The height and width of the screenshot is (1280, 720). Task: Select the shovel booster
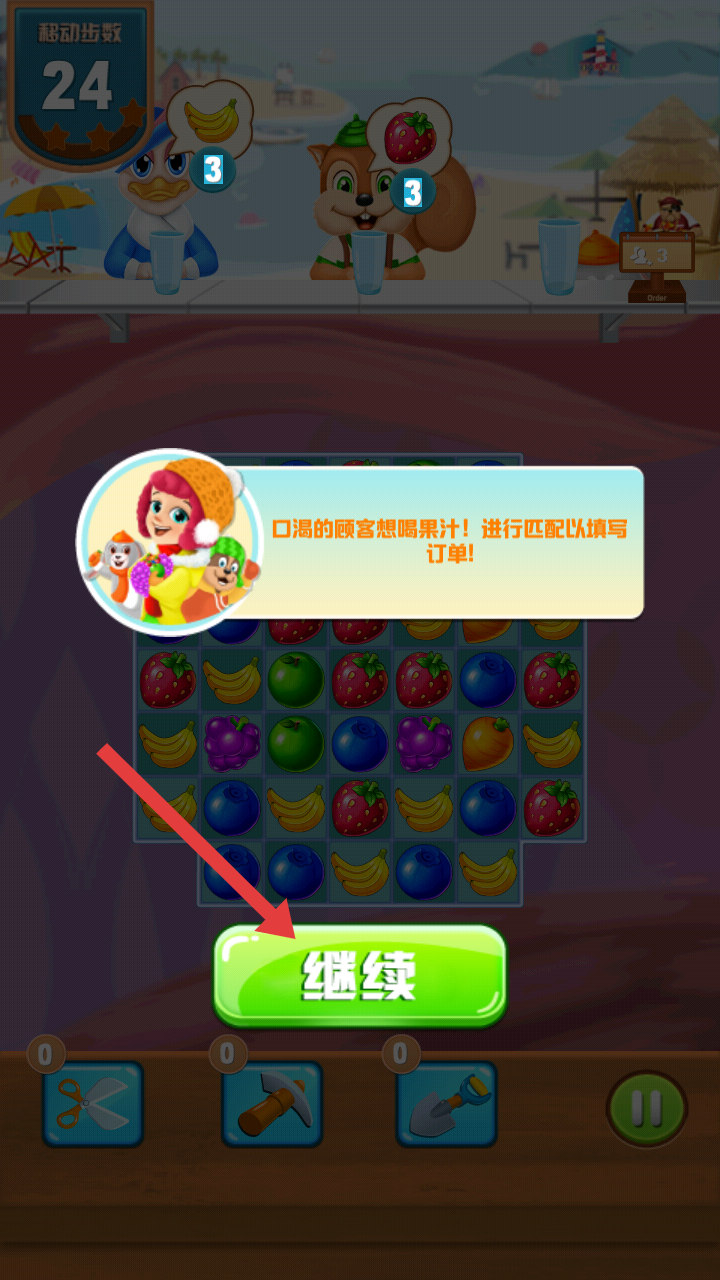coord(447,1104)
